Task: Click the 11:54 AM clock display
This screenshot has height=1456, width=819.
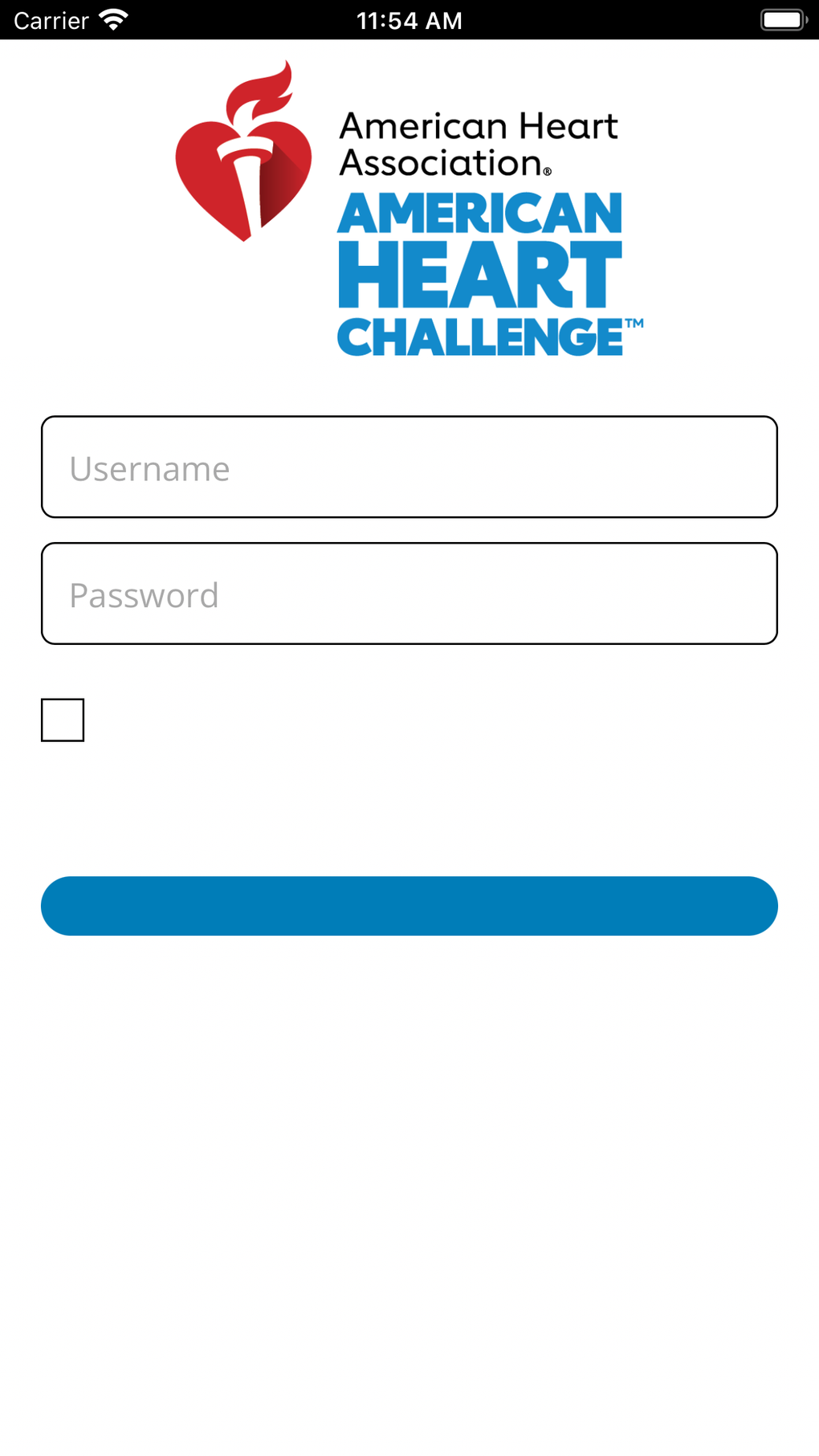Action: click(x=409, y=19)
